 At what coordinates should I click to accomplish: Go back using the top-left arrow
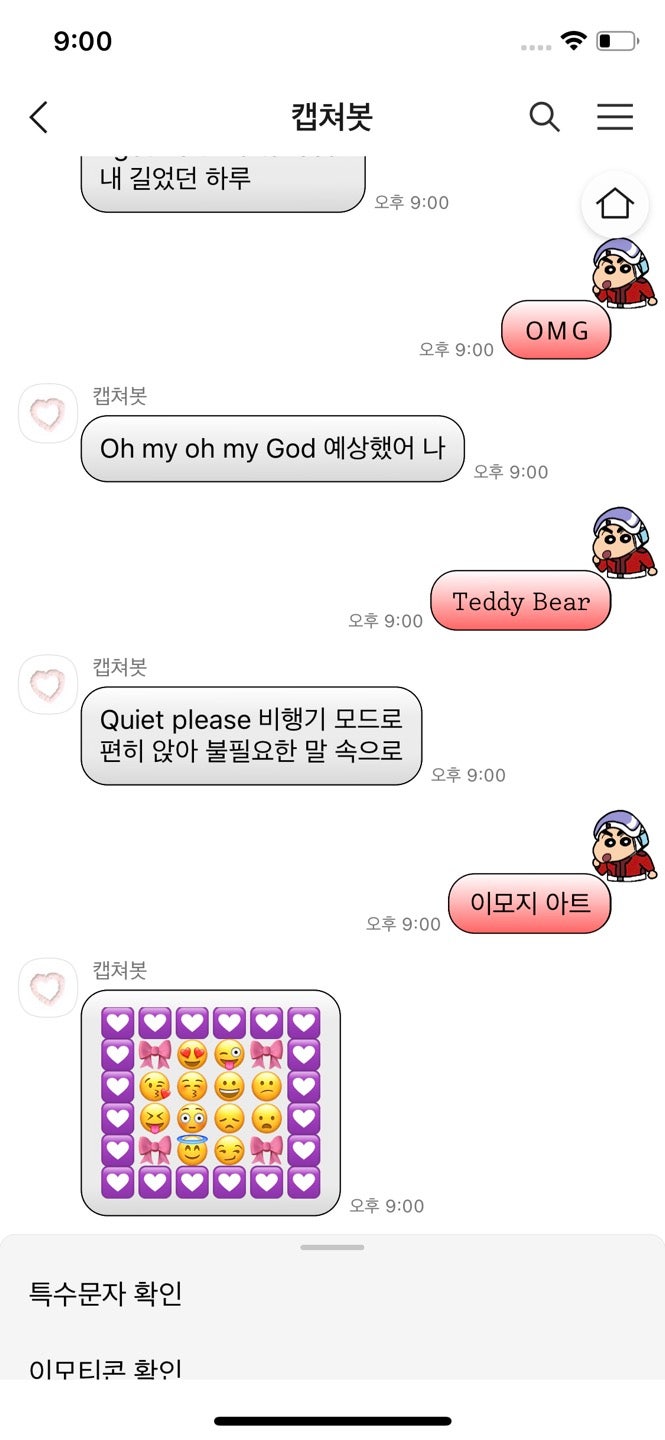(38, 117)
